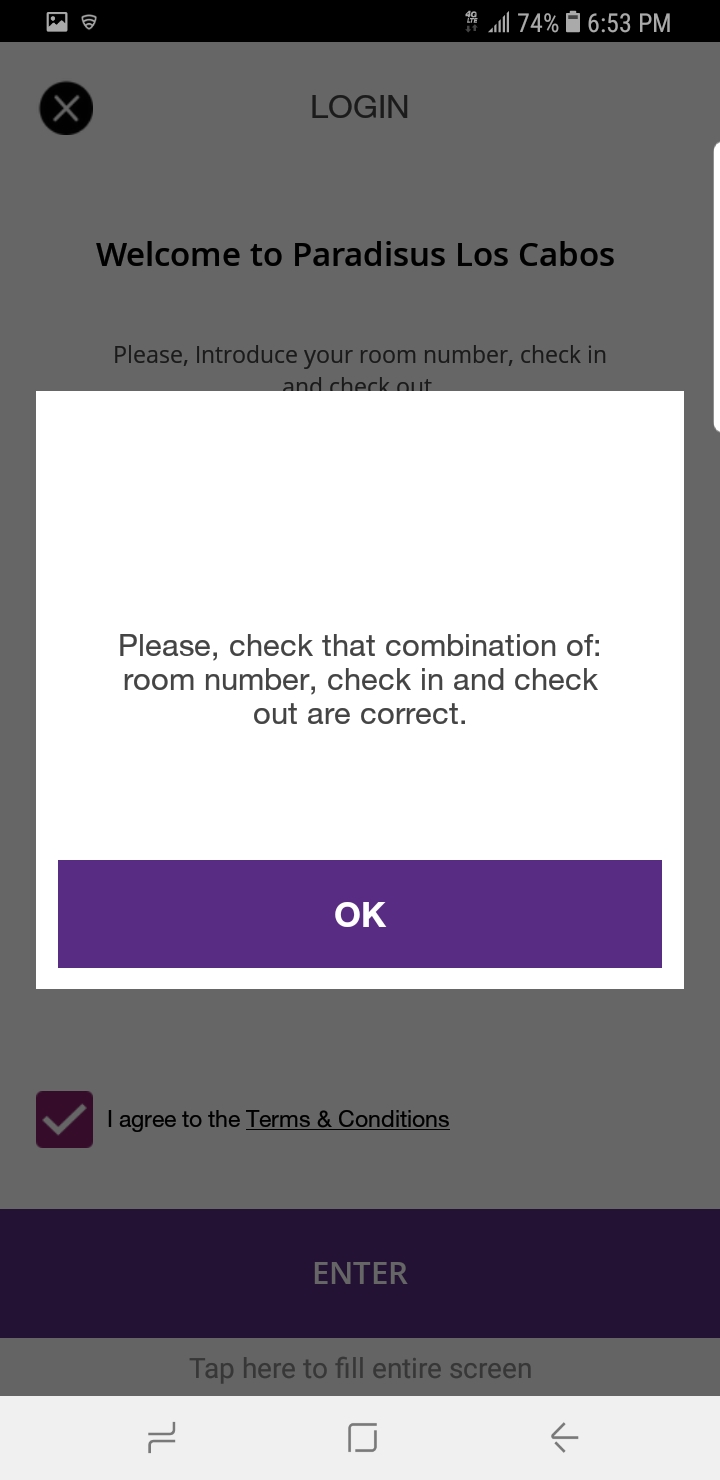Go back with system back button
Image resolution: width=720 pixels, height=1480 pixels.
pos(564,1438)
